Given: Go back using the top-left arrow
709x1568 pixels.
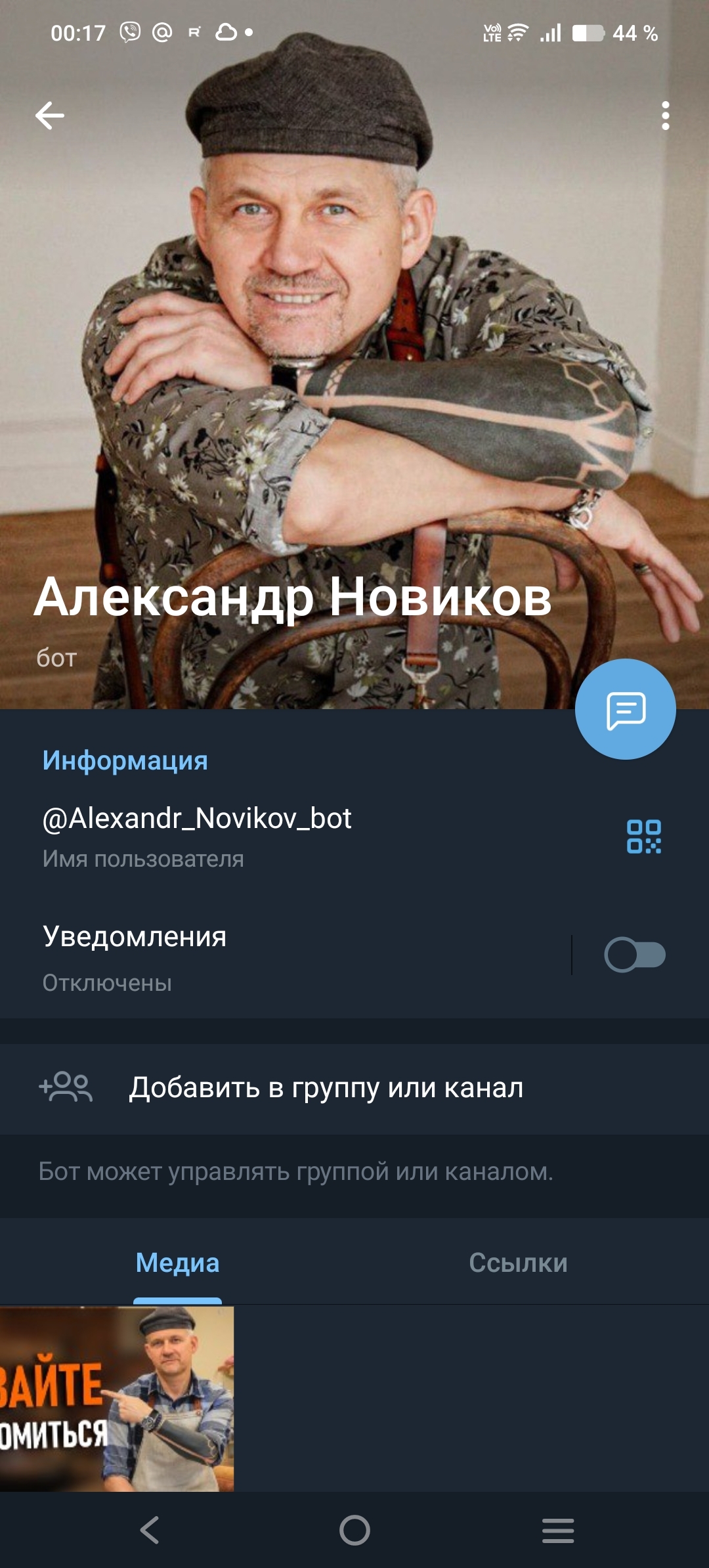Looking at the screenshot, I should pos(50,116).
